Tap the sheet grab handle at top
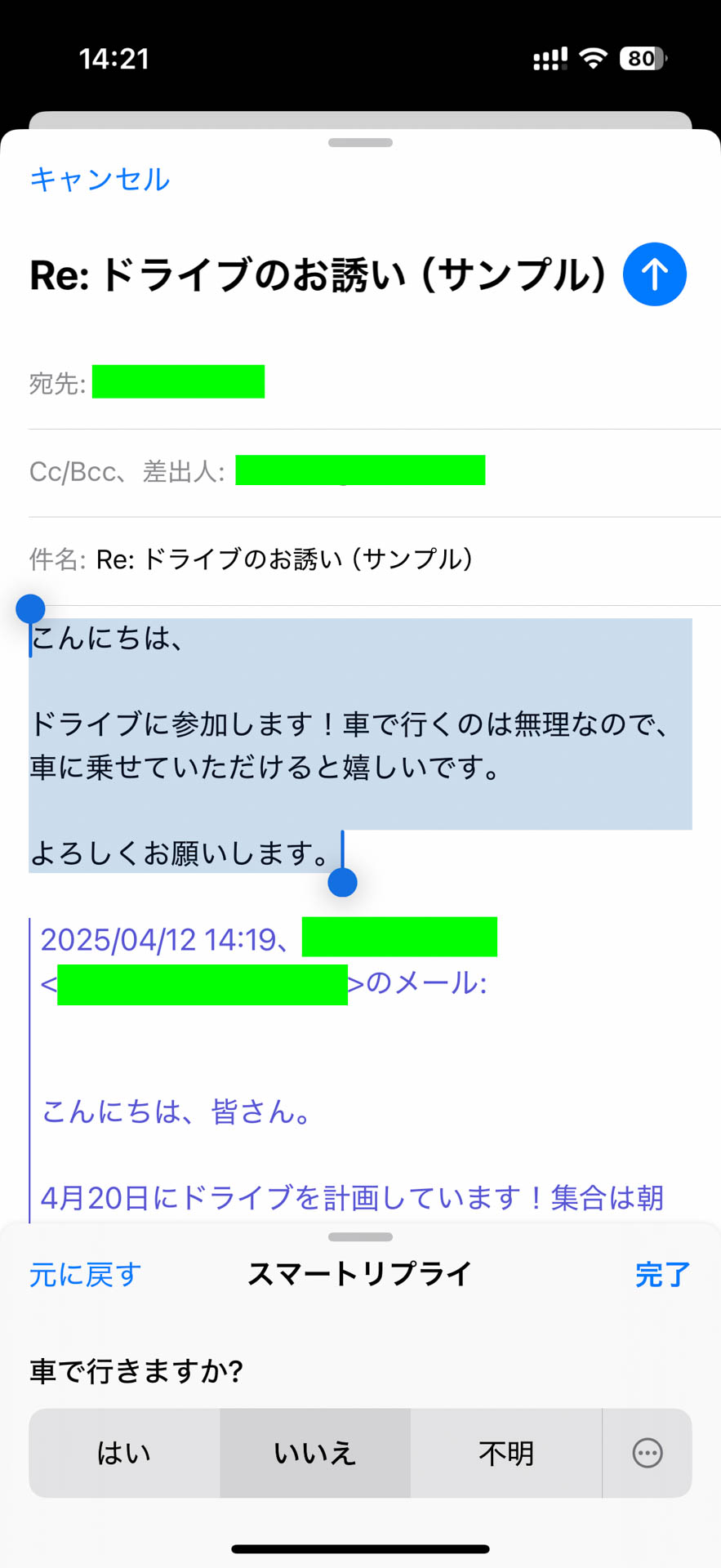Screen dimensions: 721x1568 point(360,140)
